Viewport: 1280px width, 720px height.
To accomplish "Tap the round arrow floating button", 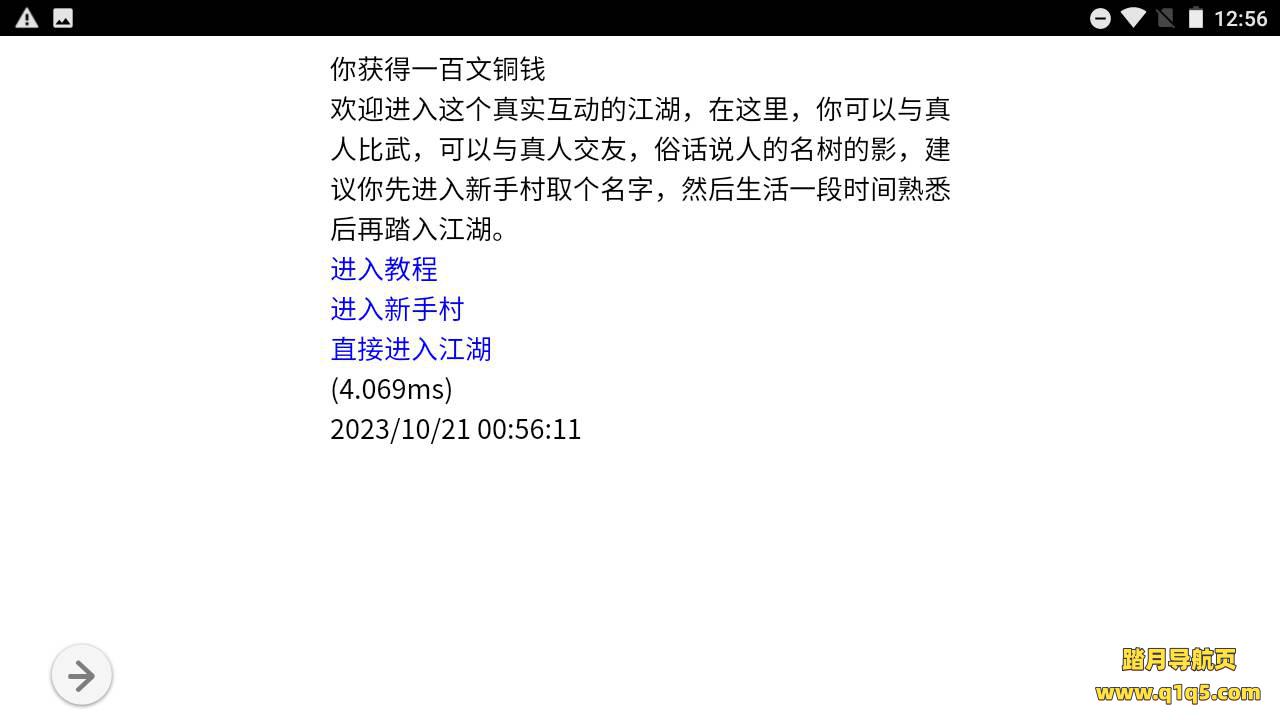I will point(82,676).
